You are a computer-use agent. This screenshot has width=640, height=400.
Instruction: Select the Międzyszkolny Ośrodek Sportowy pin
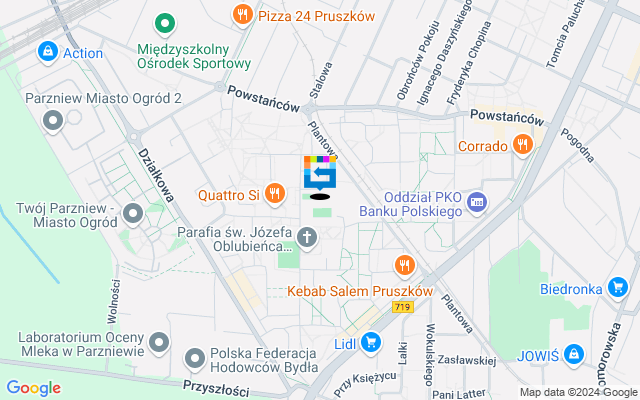(166, 22)
